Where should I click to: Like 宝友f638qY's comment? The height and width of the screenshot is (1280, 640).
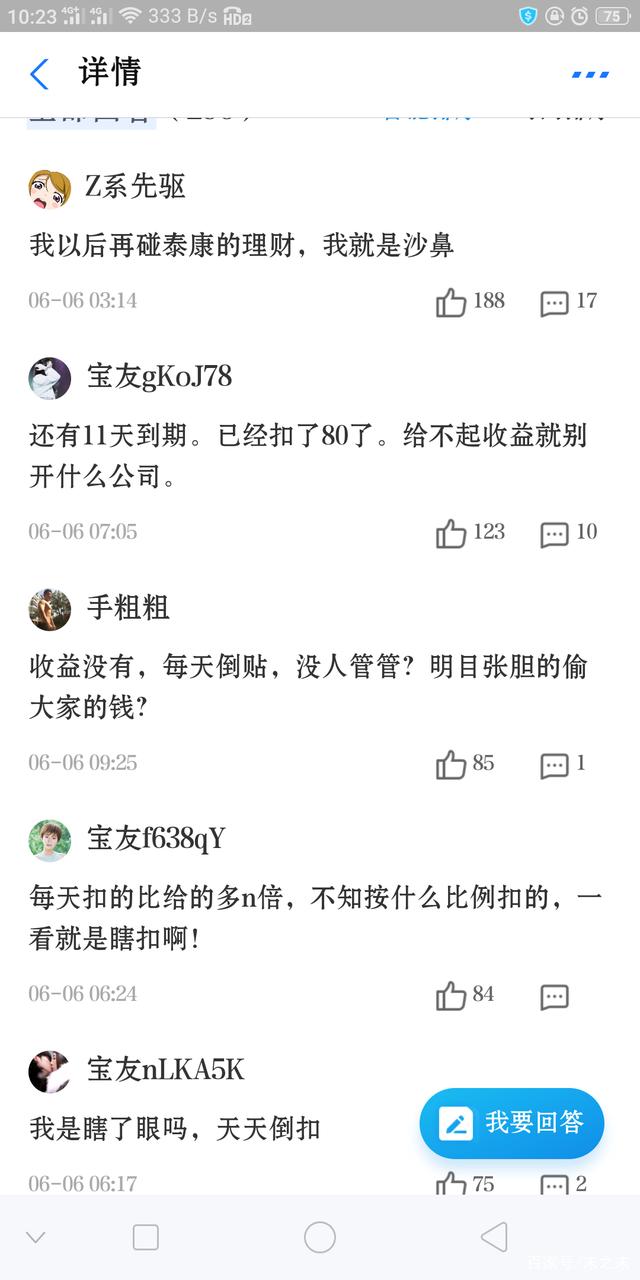click(x=452, y=996)
